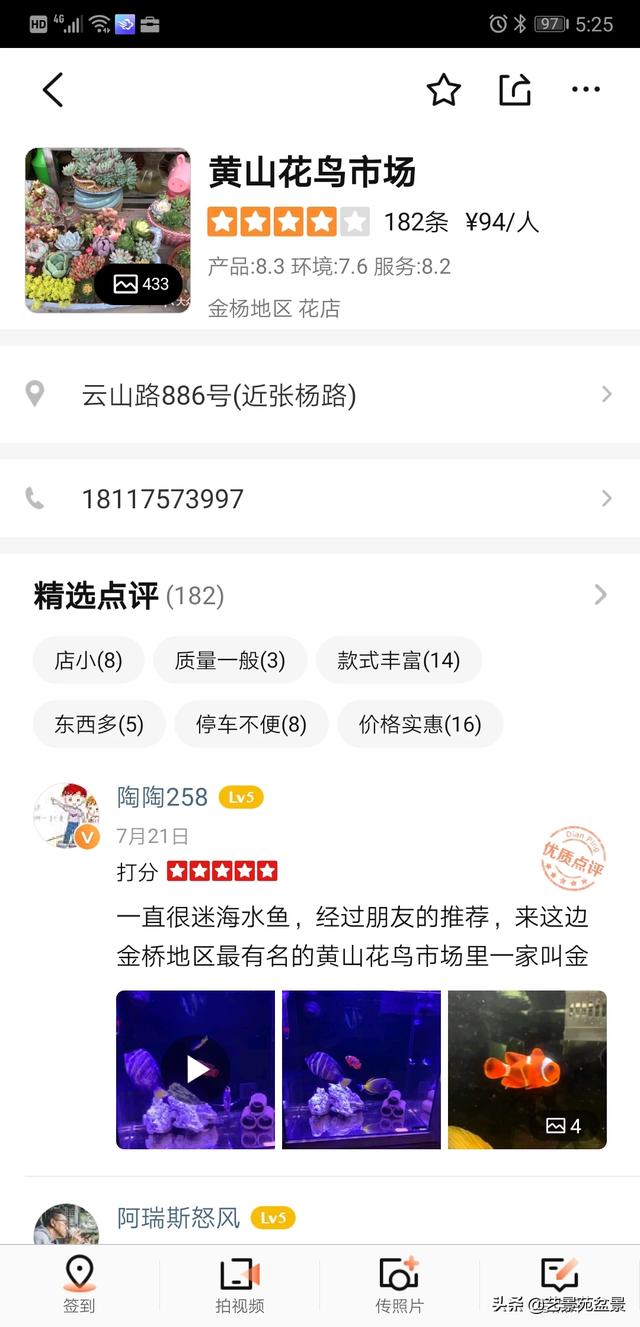The height and width of the screenshot is (1327, 640).
Task: Share 黄山花鸟市场 listing
Action: 514,90
